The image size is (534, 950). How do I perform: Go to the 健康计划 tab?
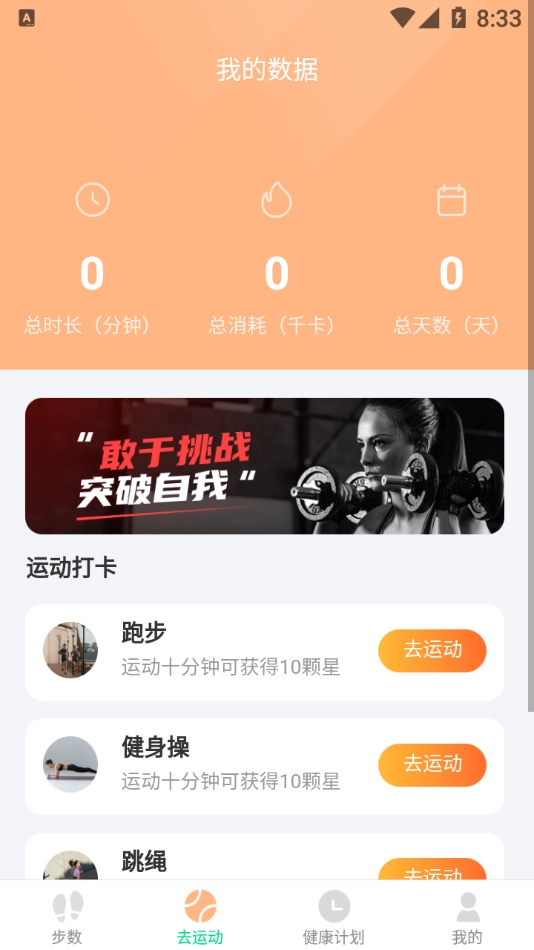[333, 917]
